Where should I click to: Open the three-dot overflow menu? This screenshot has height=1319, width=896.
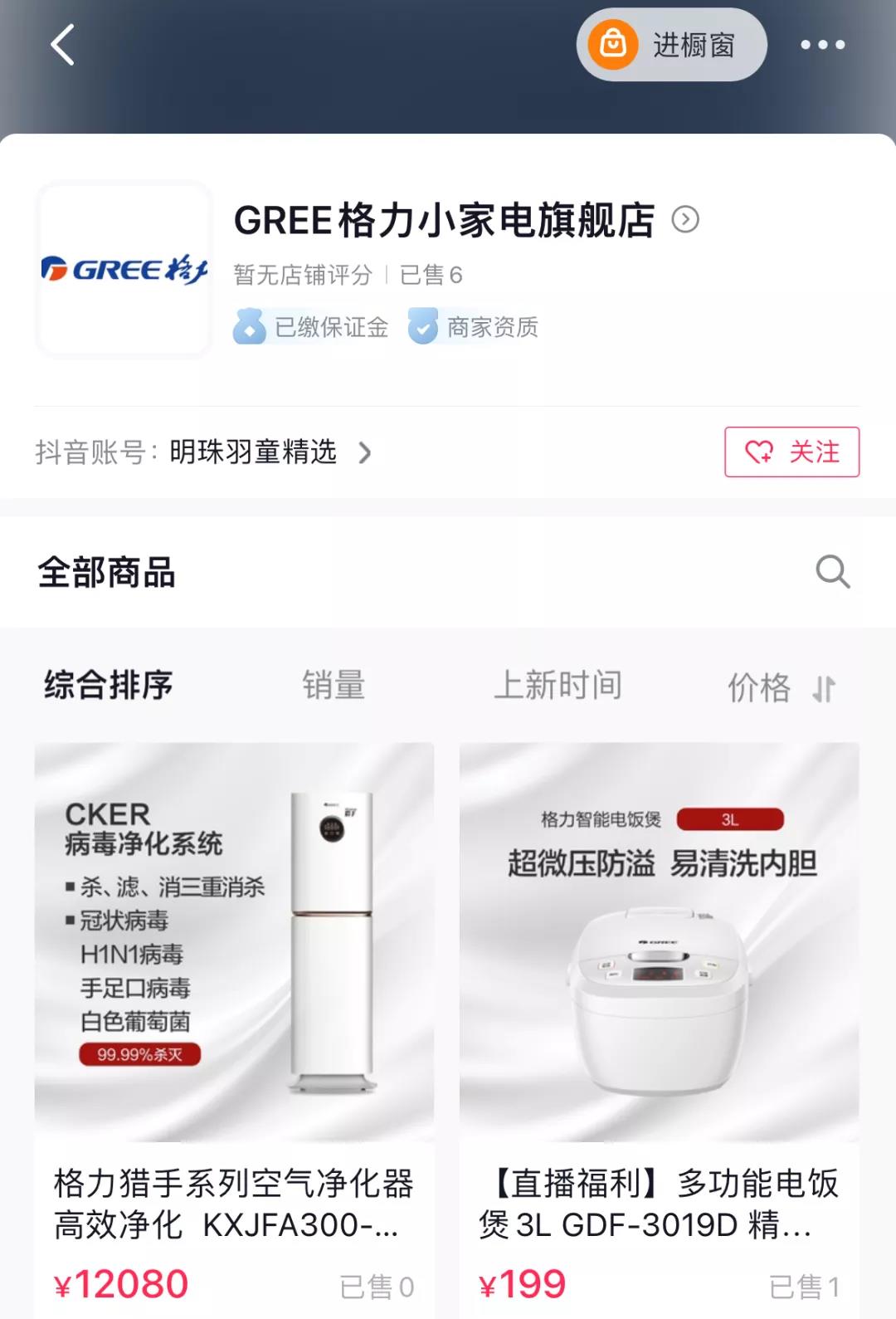822,45
